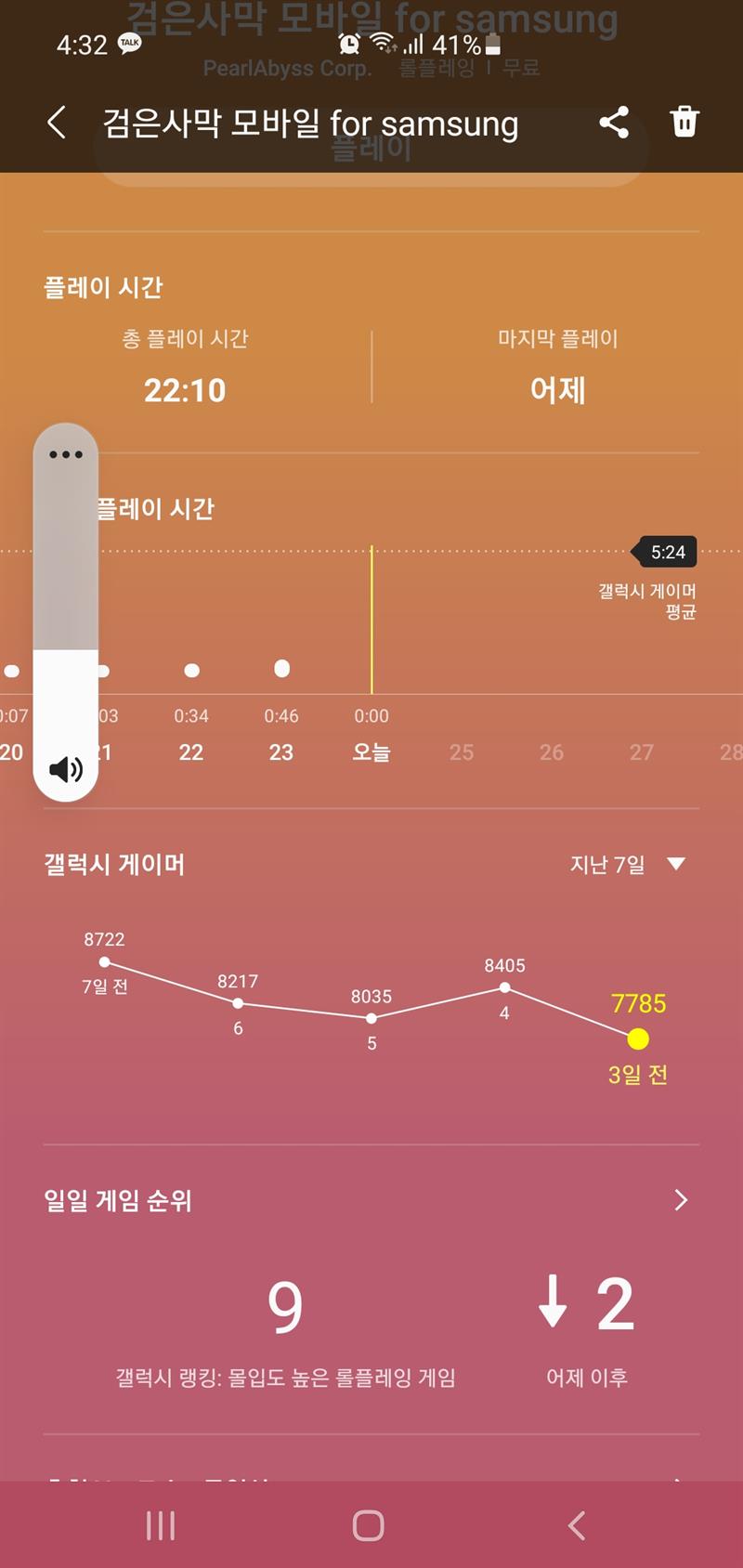Go to the home screen
Image resolution: width=743 pixels, height=1568 pixels.
pyautogui.click(x=369, y=1525)
